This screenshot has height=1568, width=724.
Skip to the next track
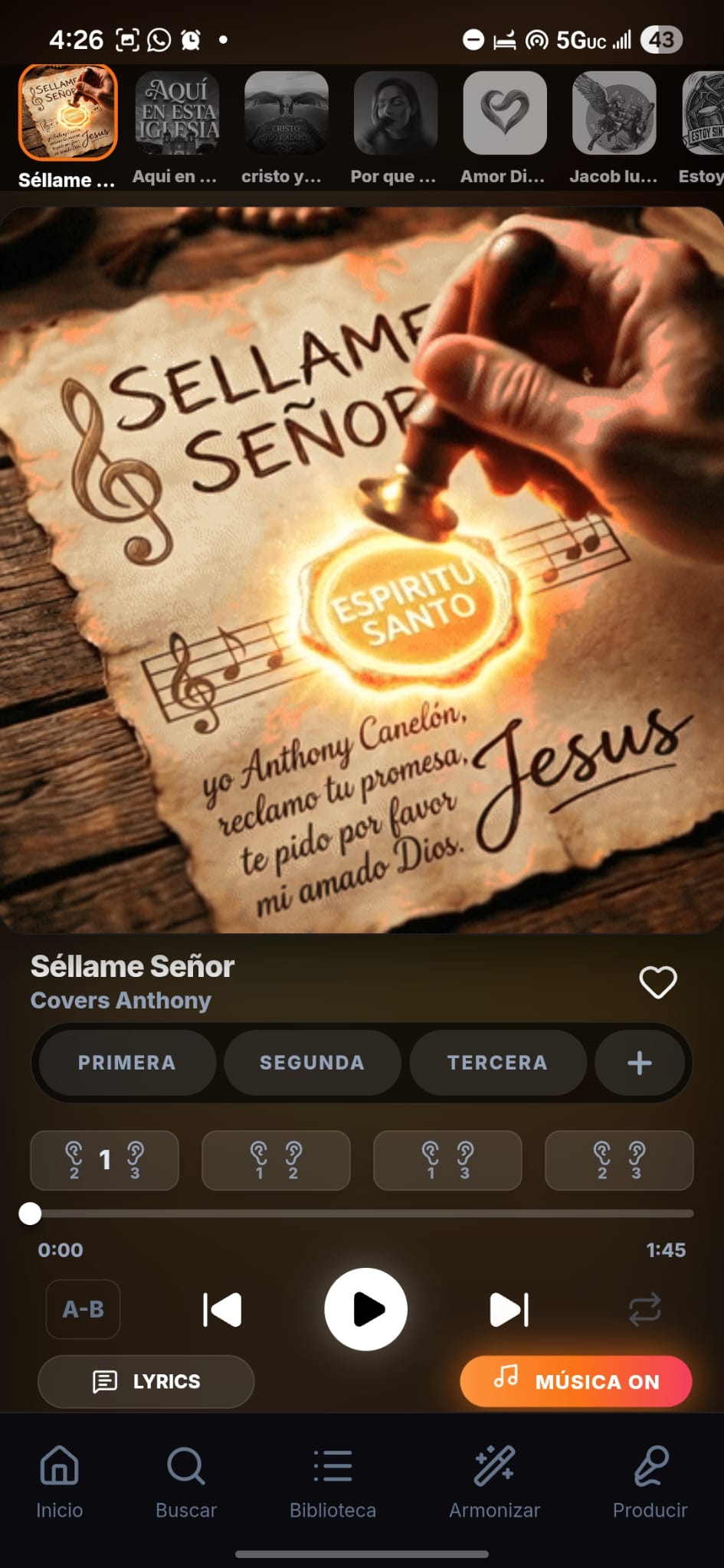click(x=509, y=1308)
